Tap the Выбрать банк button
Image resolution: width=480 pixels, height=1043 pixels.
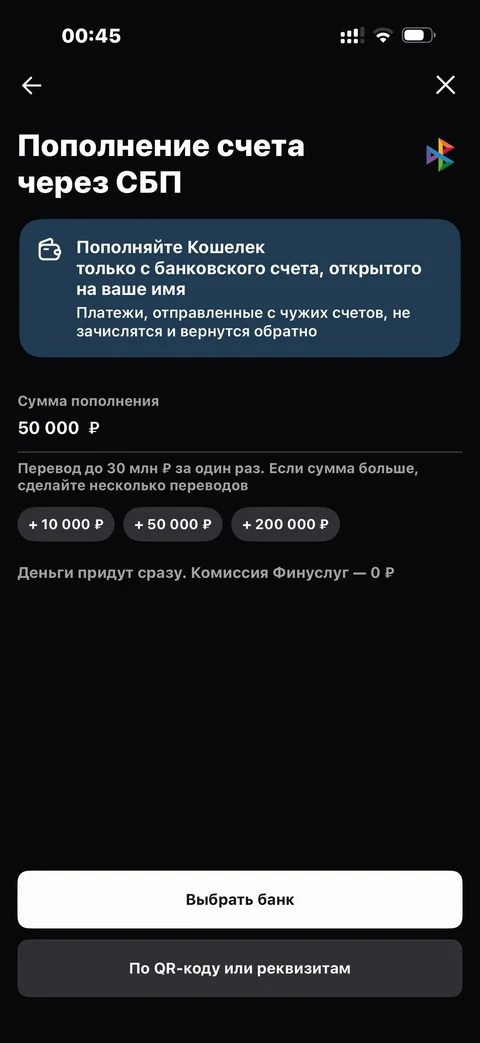(239, 899)
